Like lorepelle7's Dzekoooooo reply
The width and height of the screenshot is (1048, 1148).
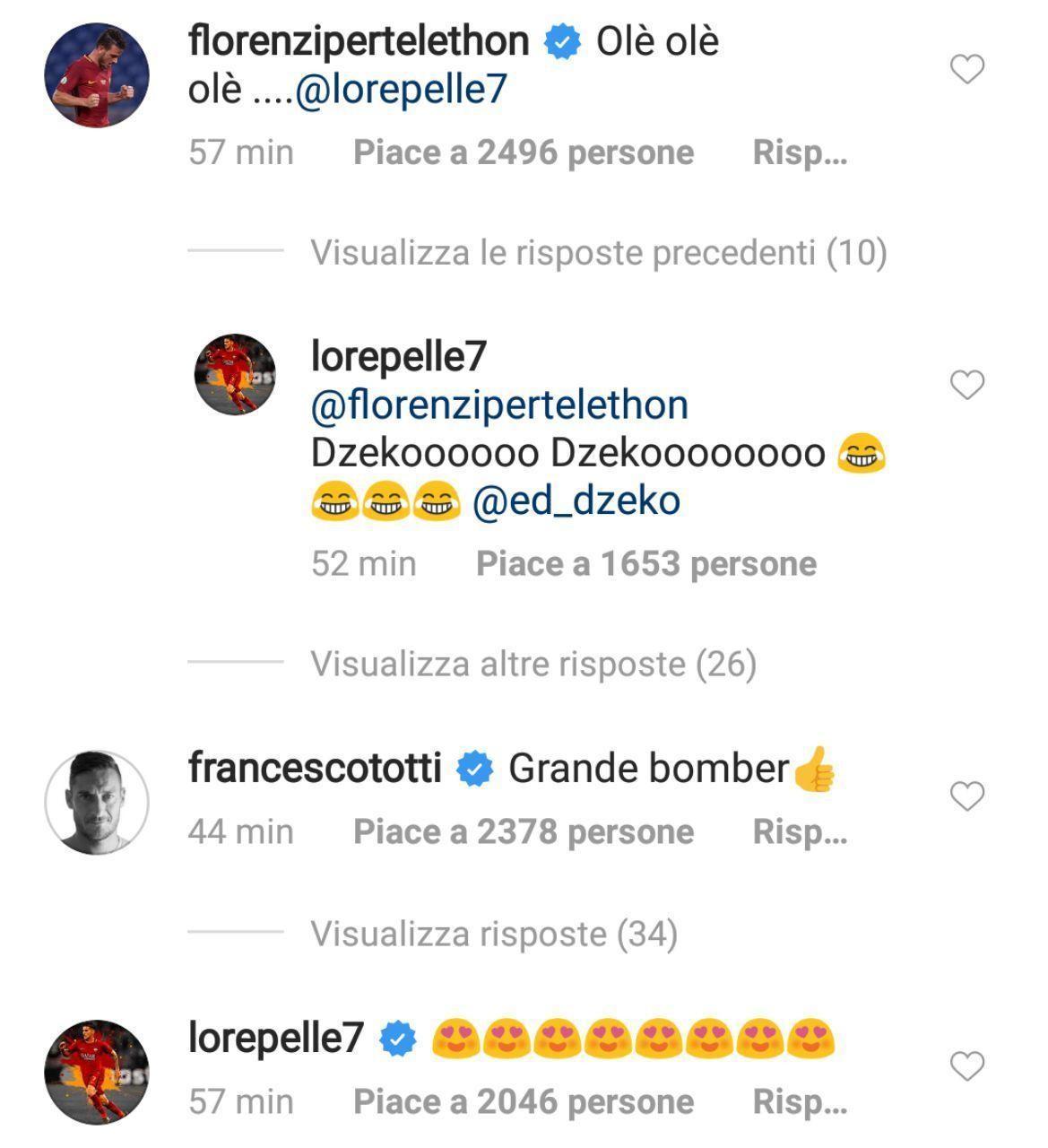tap(966, 385)
